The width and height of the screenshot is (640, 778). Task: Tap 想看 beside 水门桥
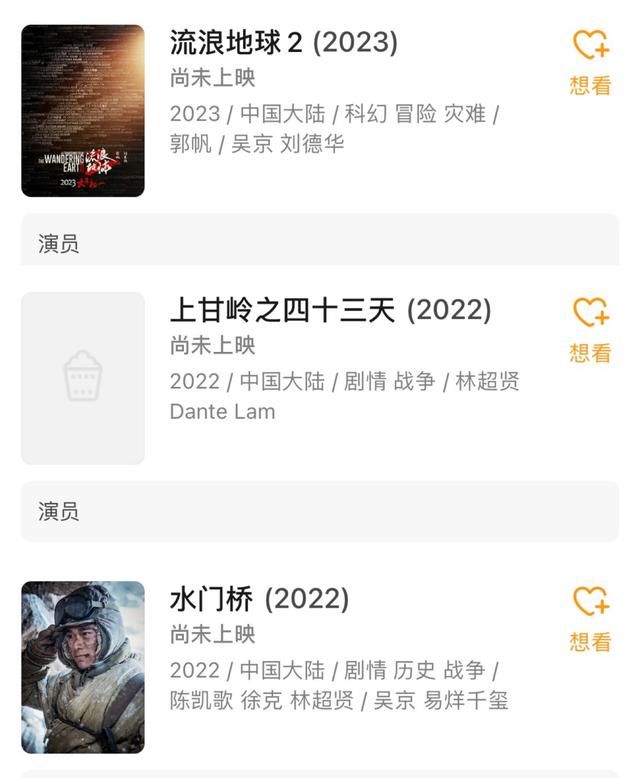590,617
